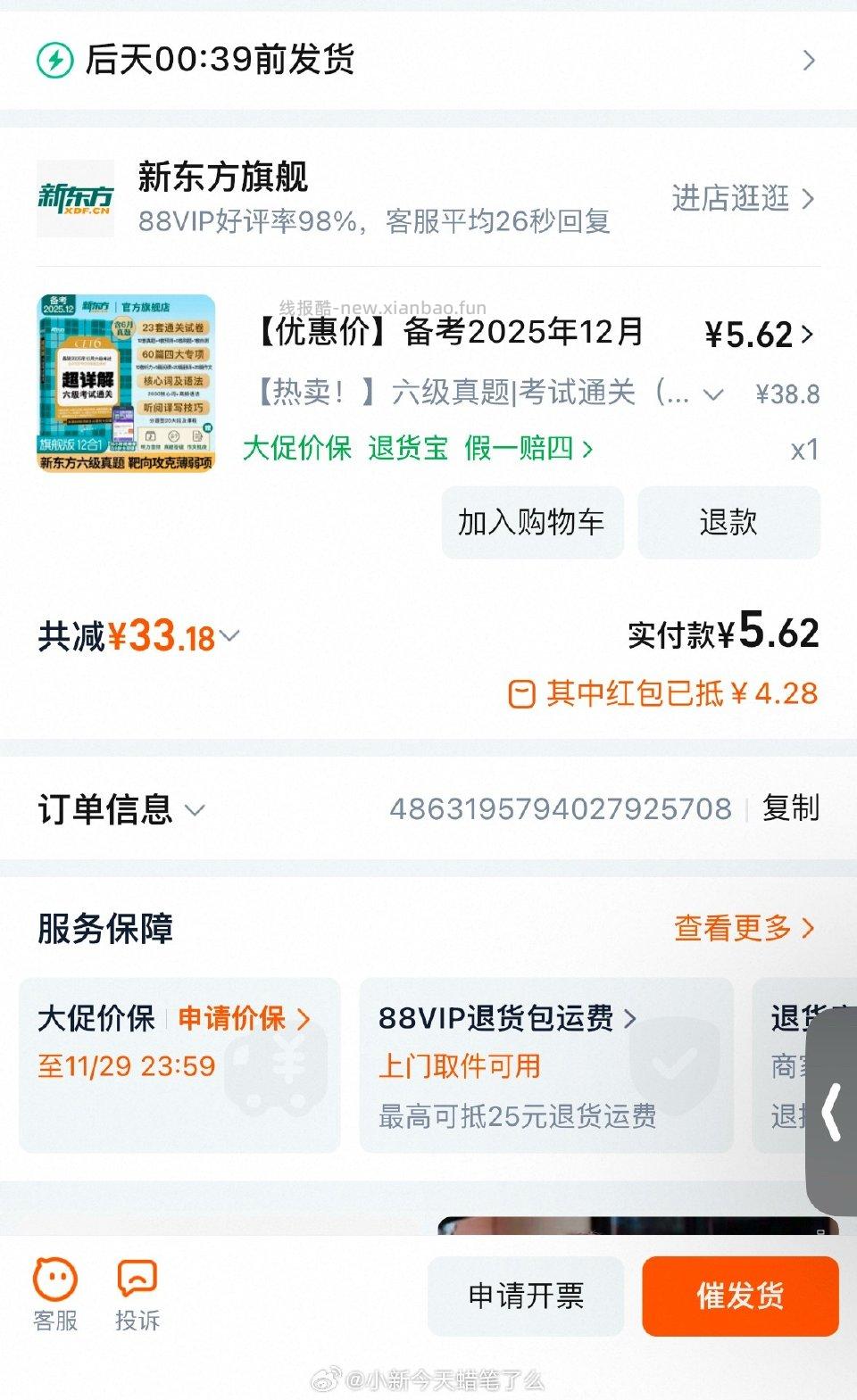This screenshot has width=857, height=1400.
Task: Add item to cart with 加入购物车
Action: (532, 523)
